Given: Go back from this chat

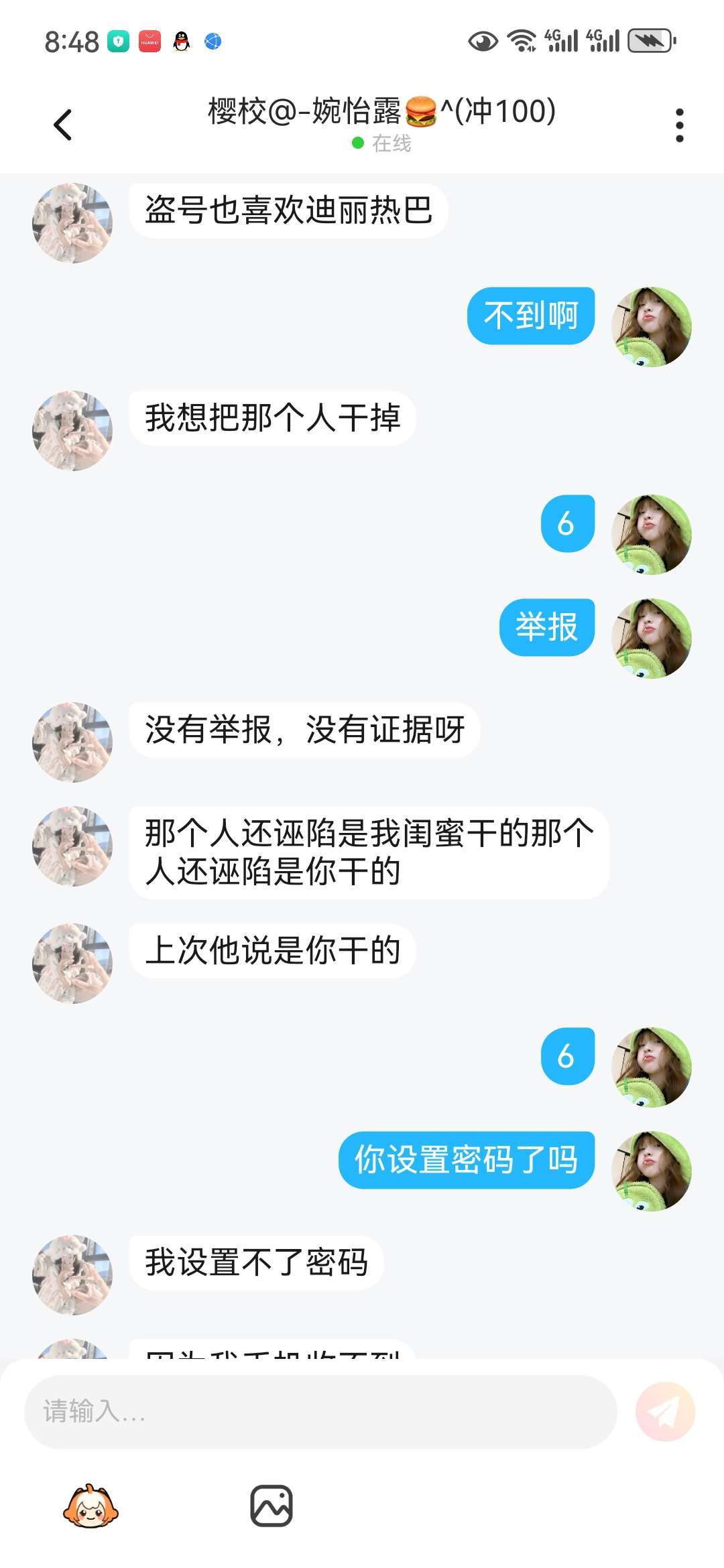Looking at the screenshot, I should [x=63, y=125].
